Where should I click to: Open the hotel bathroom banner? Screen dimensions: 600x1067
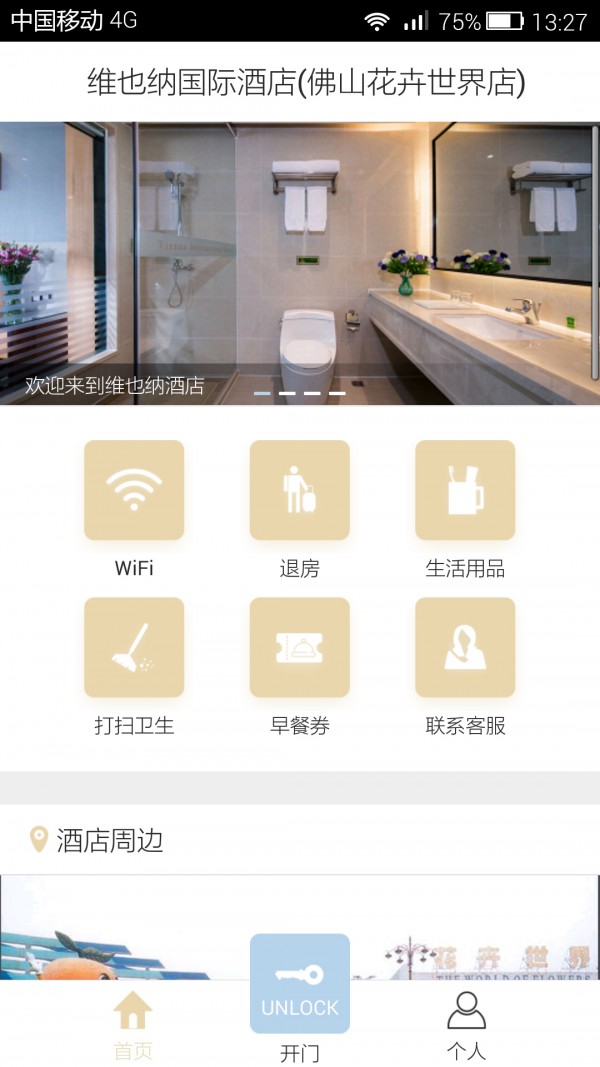click(300, 263)
